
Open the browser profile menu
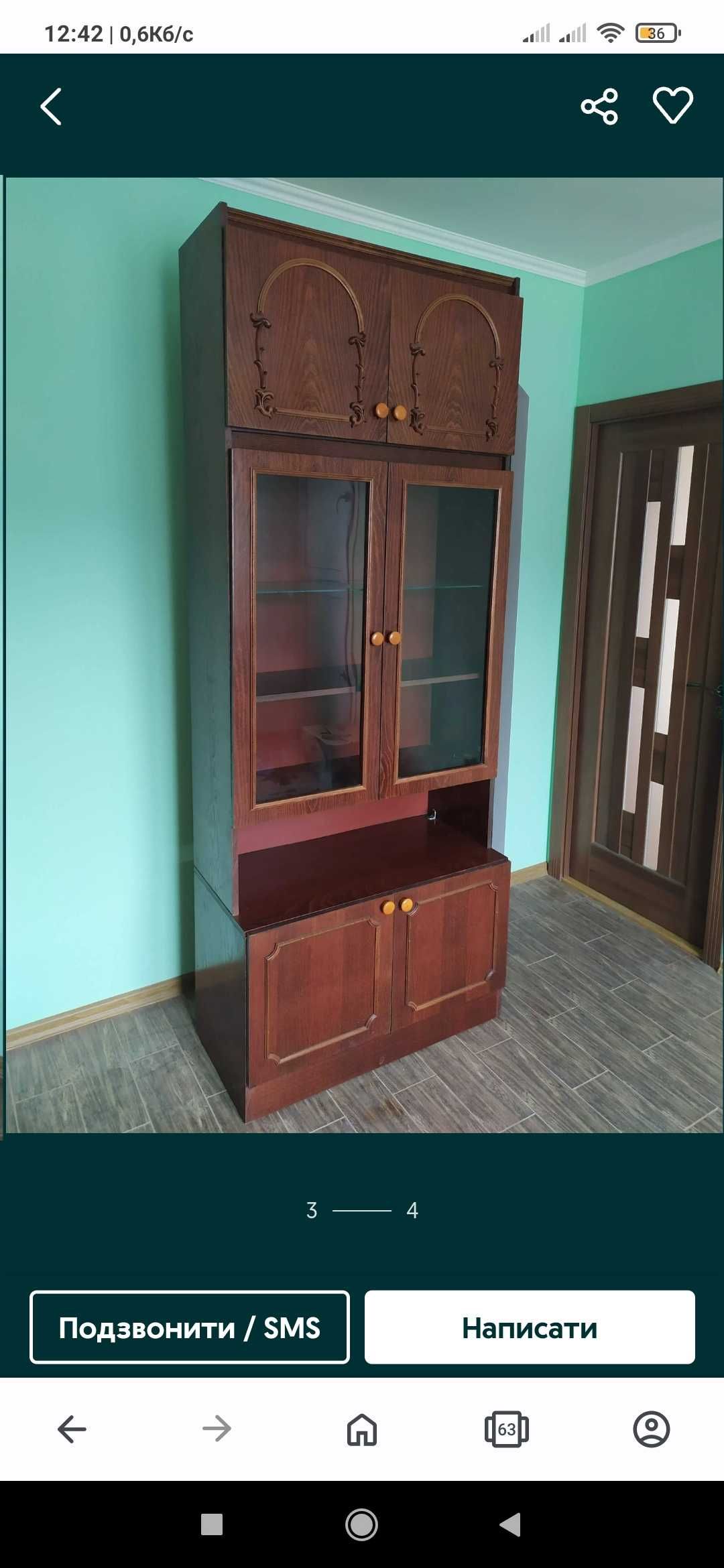pyautogui.click(x=651, y=1429)
